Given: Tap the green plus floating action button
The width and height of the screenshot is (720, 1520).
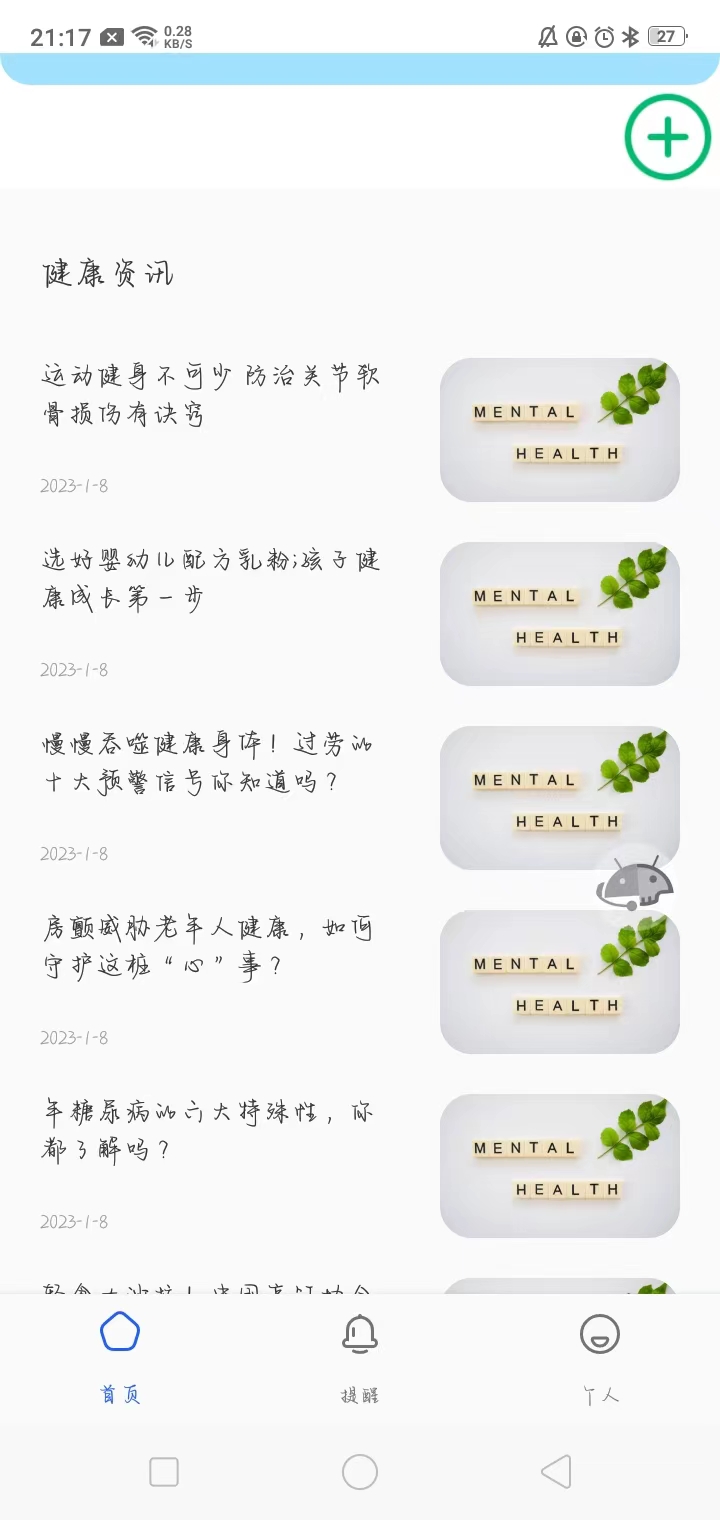Looking at the screenshot, I should pyautogui.click(x=667, y=136).
